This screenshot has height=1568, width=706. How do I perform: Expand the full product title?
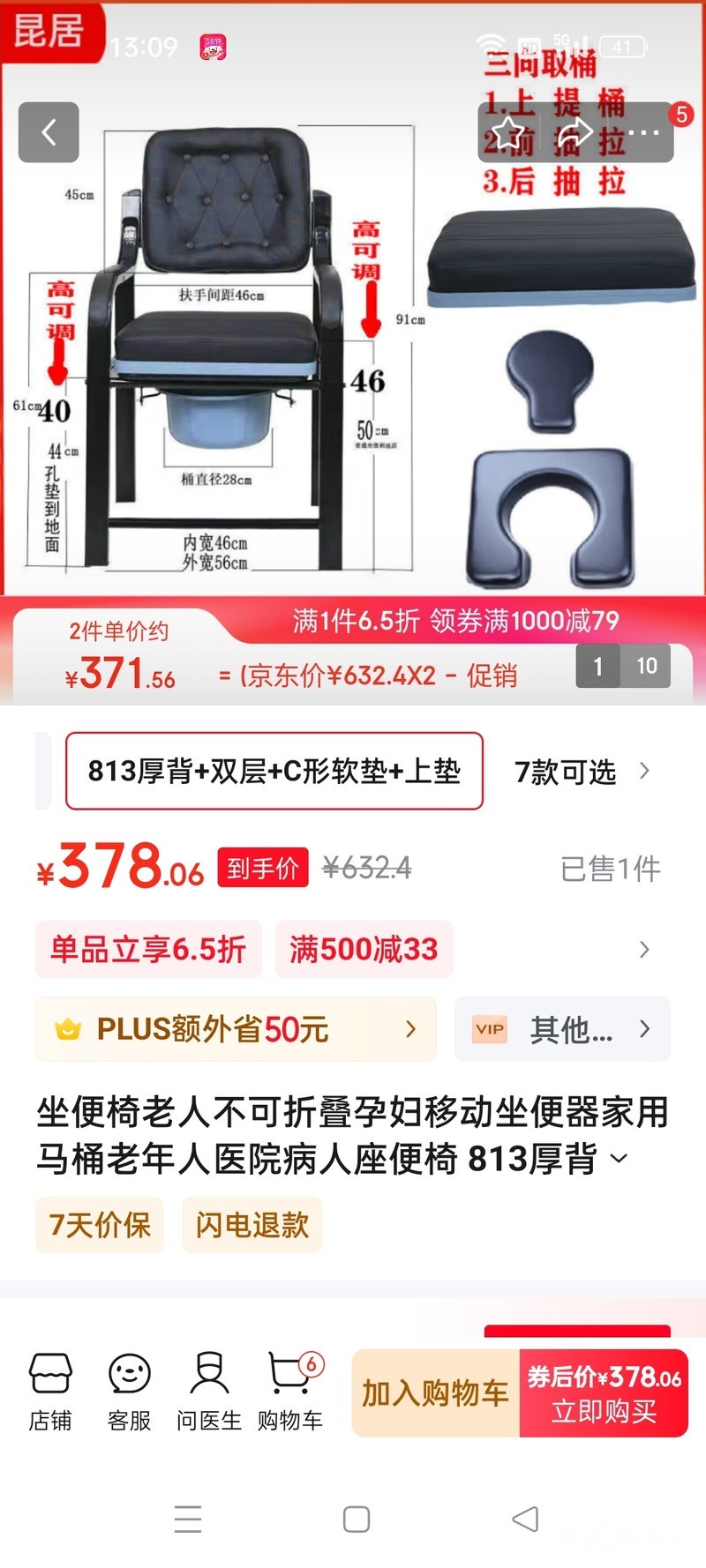[x=620, y=1159]
